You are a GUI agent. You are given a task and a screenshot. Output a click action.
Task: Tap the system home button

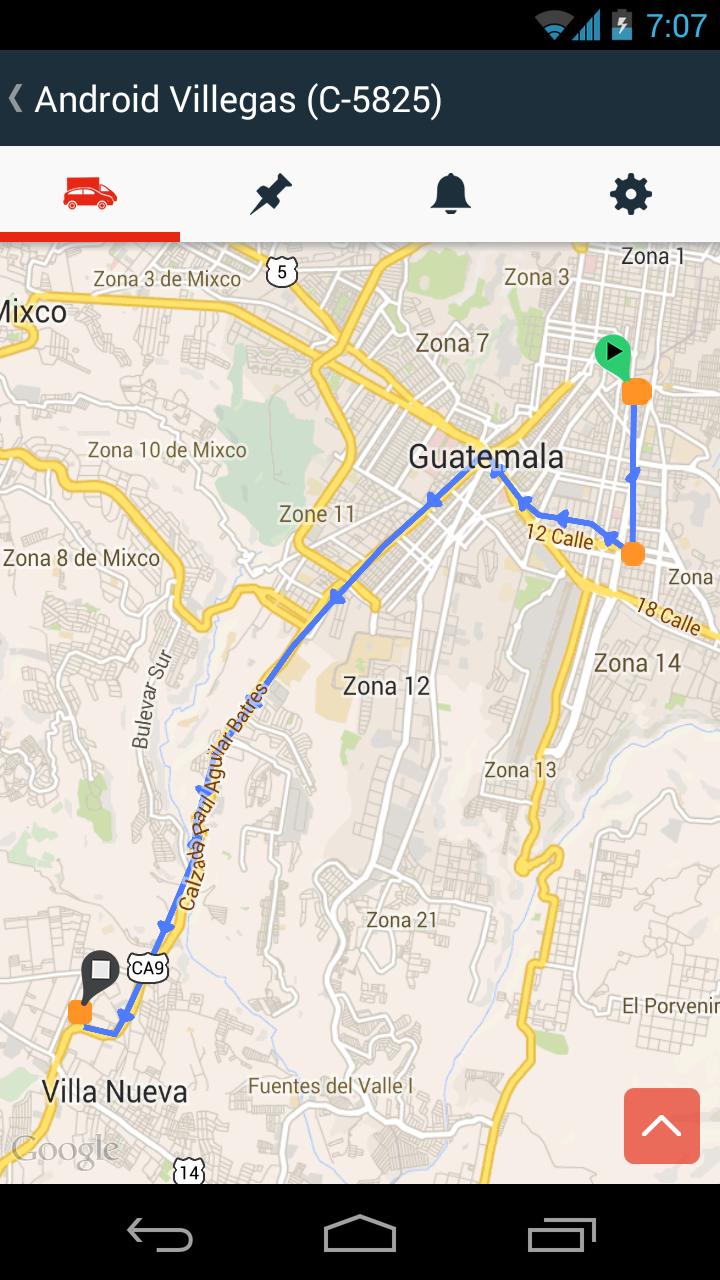tap(360, 1234)
